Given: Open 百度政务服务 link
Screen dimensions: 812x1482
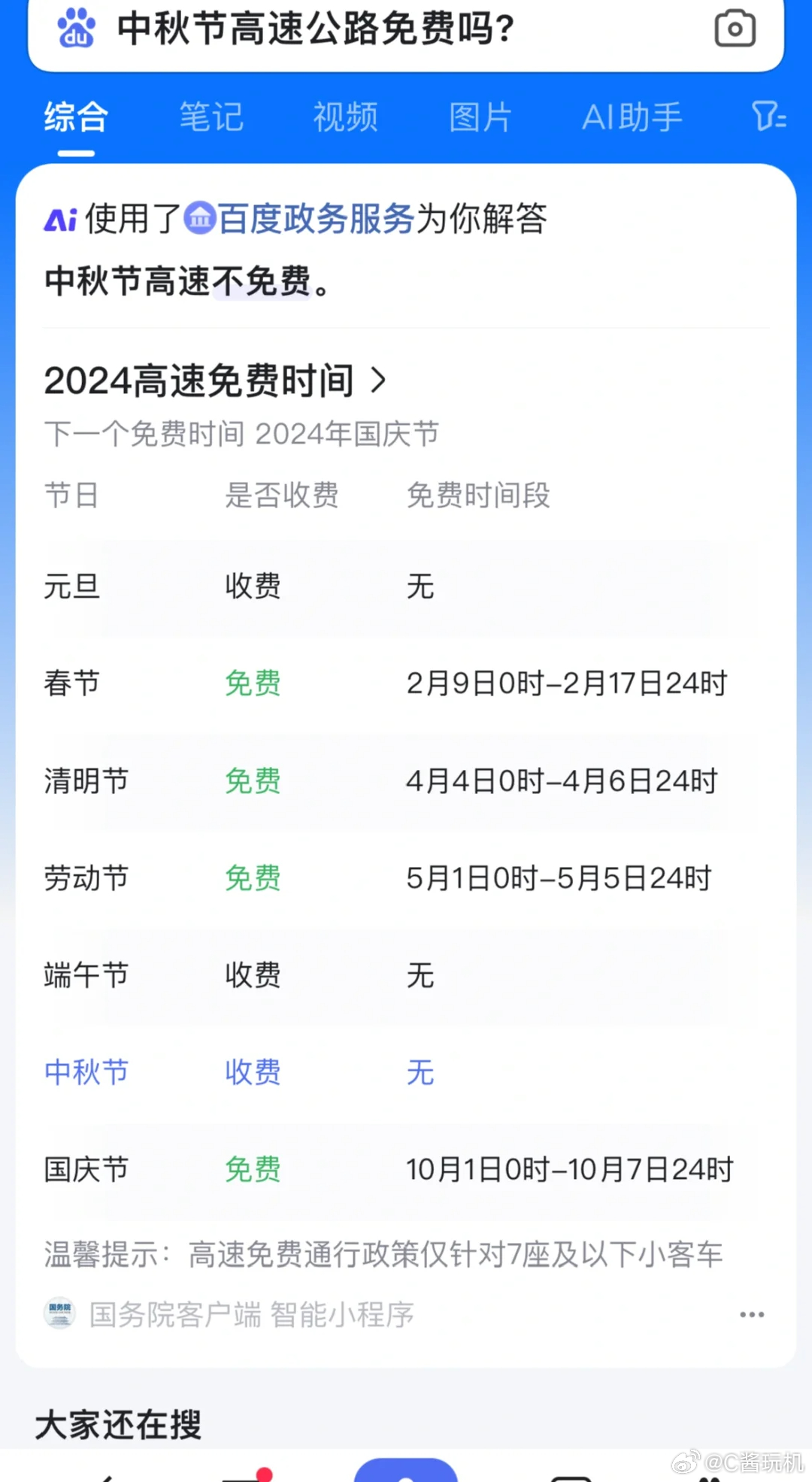Looking at the screenshot, I should [x=316, y=219].
